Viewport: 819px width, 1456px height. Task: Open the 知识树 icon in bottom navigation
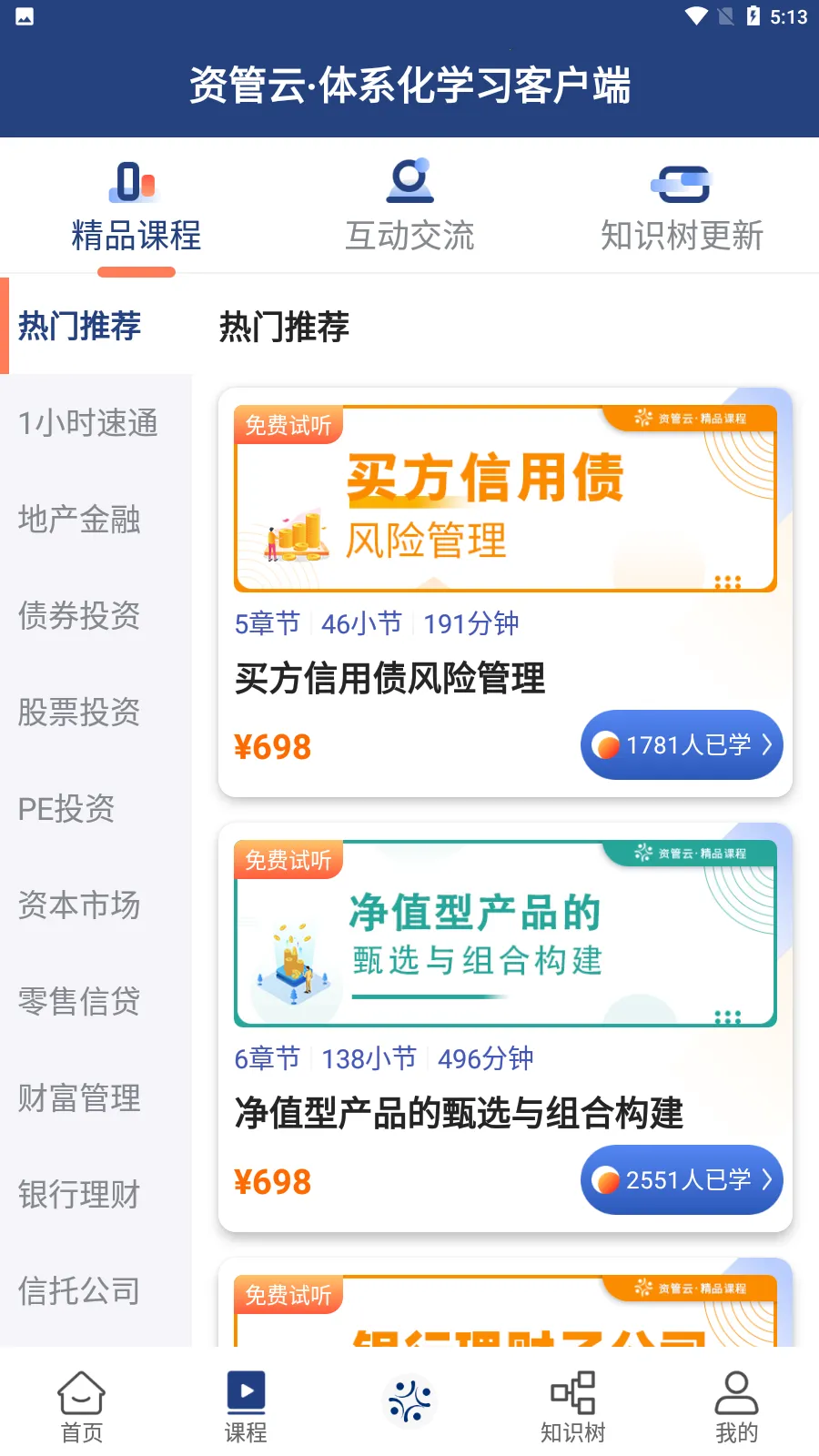coord(572,1391)
